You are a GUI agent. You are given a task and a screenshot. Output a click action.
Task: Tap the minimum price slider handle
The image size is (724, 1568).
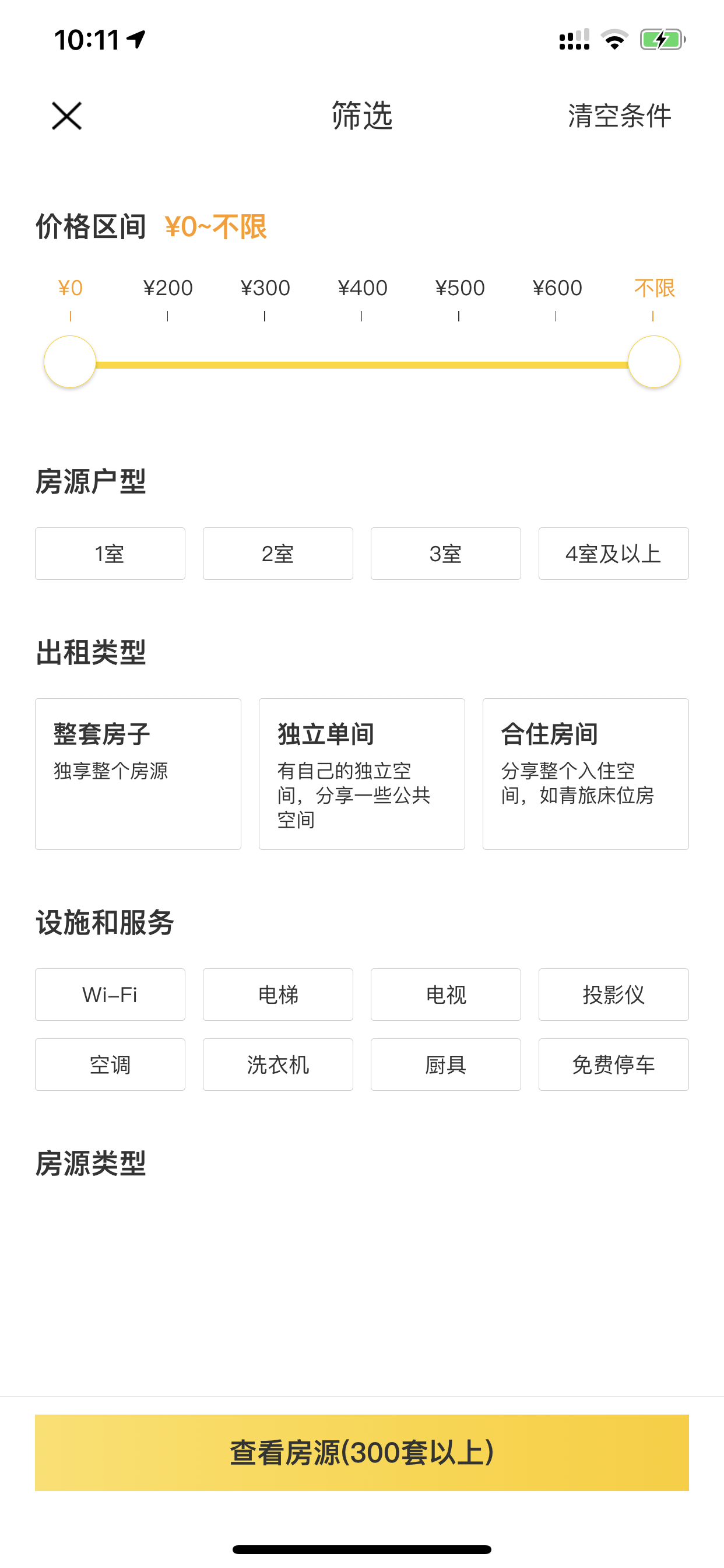click(70, 362)
